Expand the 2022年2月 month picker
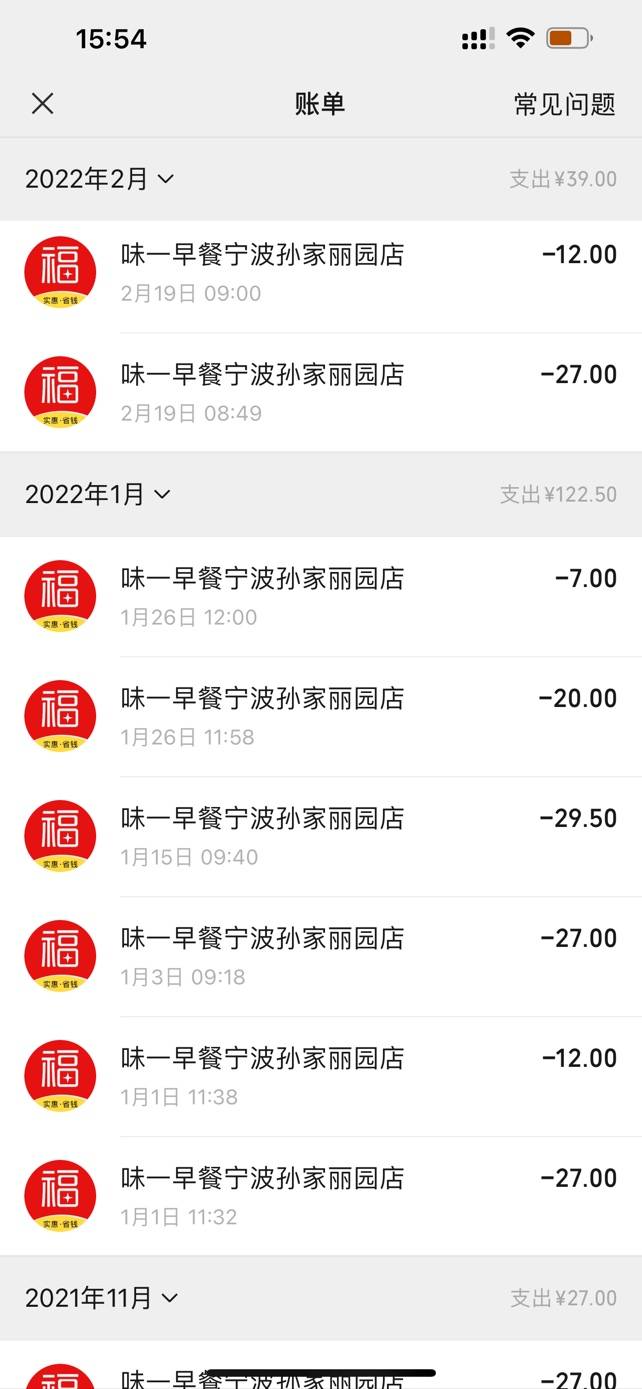This screenshot has height=1389, width=642. 100,179
